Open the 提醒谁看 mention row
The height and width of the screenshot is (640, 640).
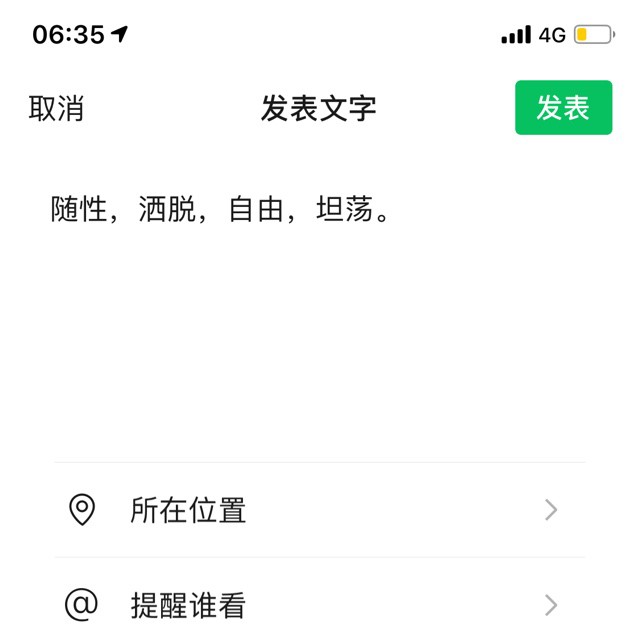[x=318, y=605]
